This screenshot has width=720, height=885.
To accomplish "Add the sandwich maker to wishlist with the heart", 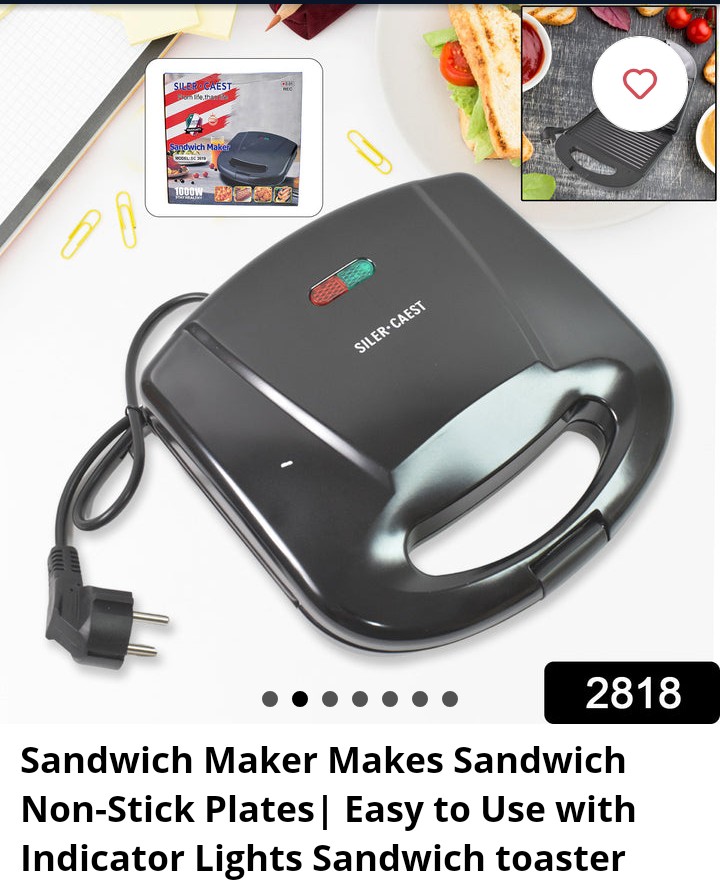I will 640,85.
